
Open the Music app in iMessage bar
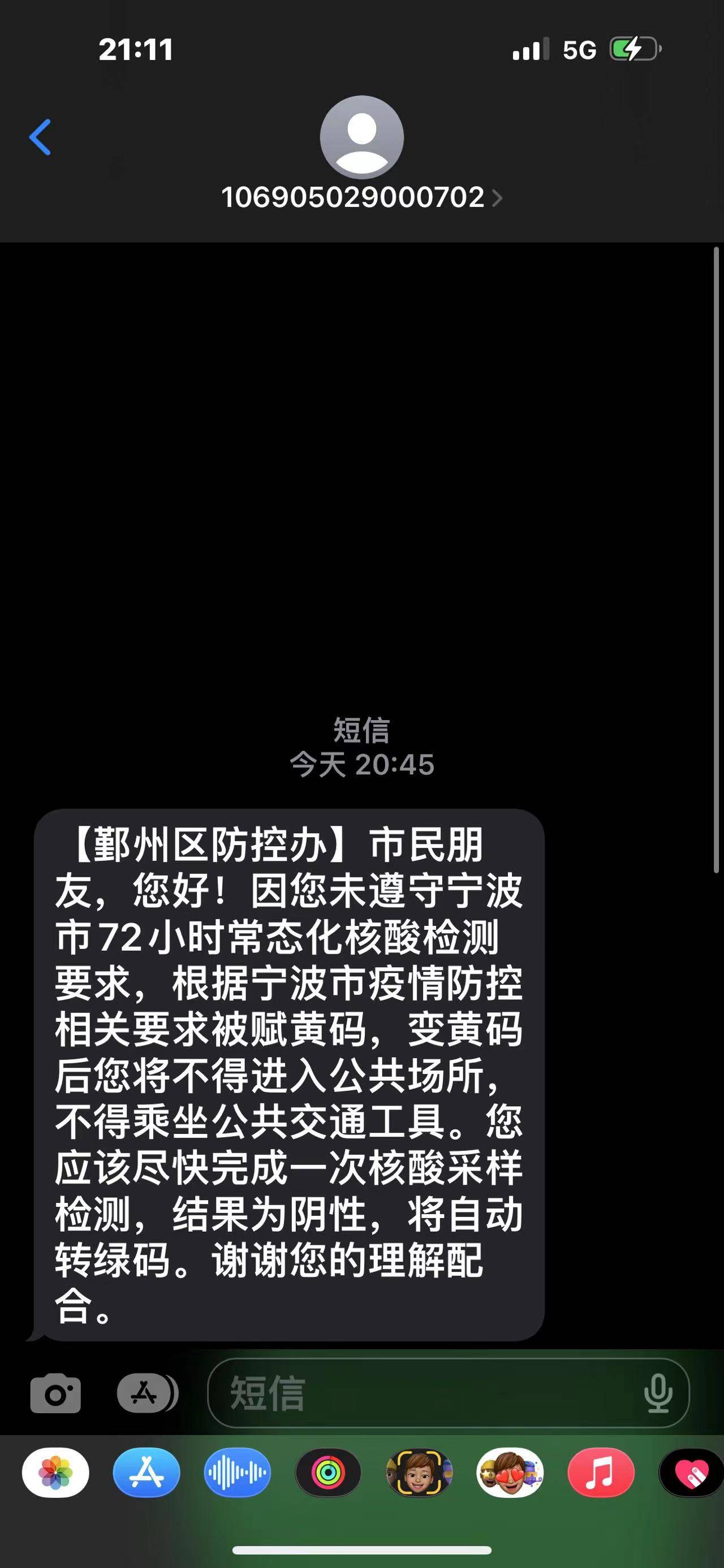point(601,1473)
